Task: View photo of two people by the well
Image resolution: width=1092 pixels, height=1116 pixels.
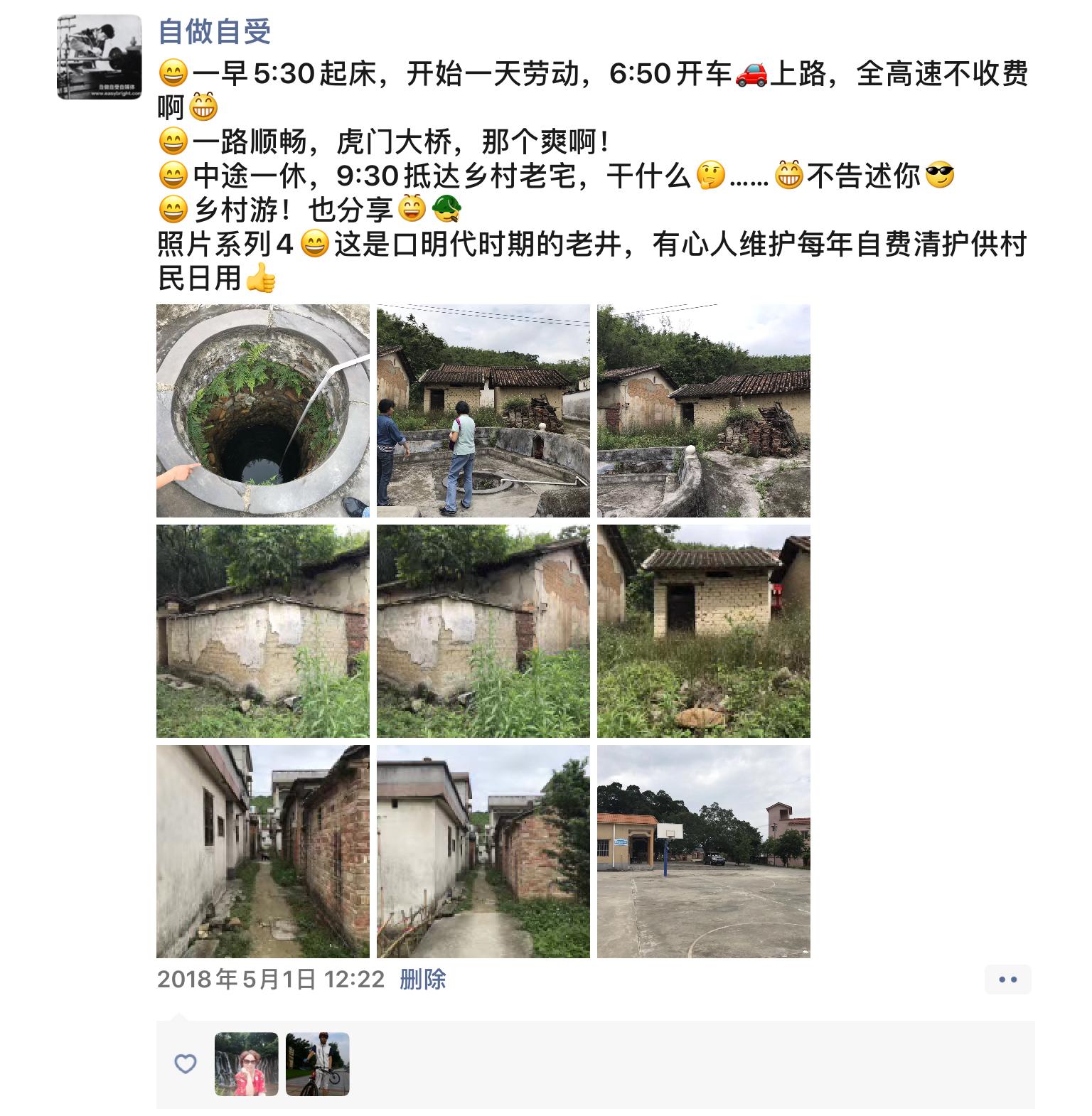Action: coord(483,410)
